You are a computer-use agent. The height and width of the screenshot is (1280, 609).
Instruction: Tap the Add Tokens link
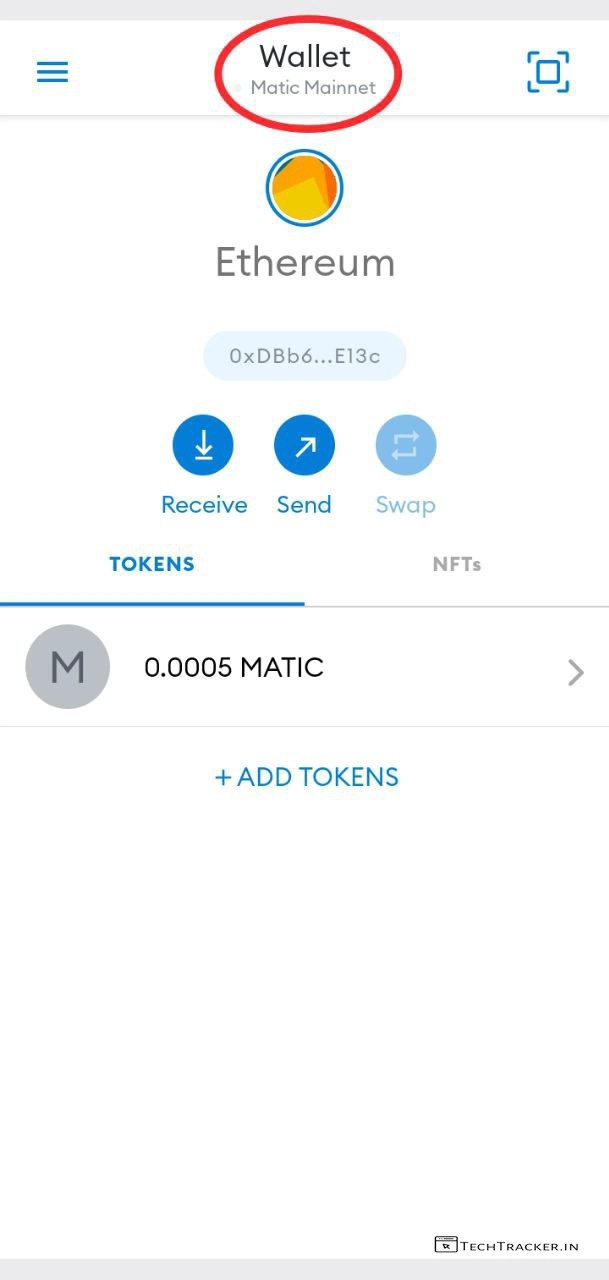click(x=306, y=777)
